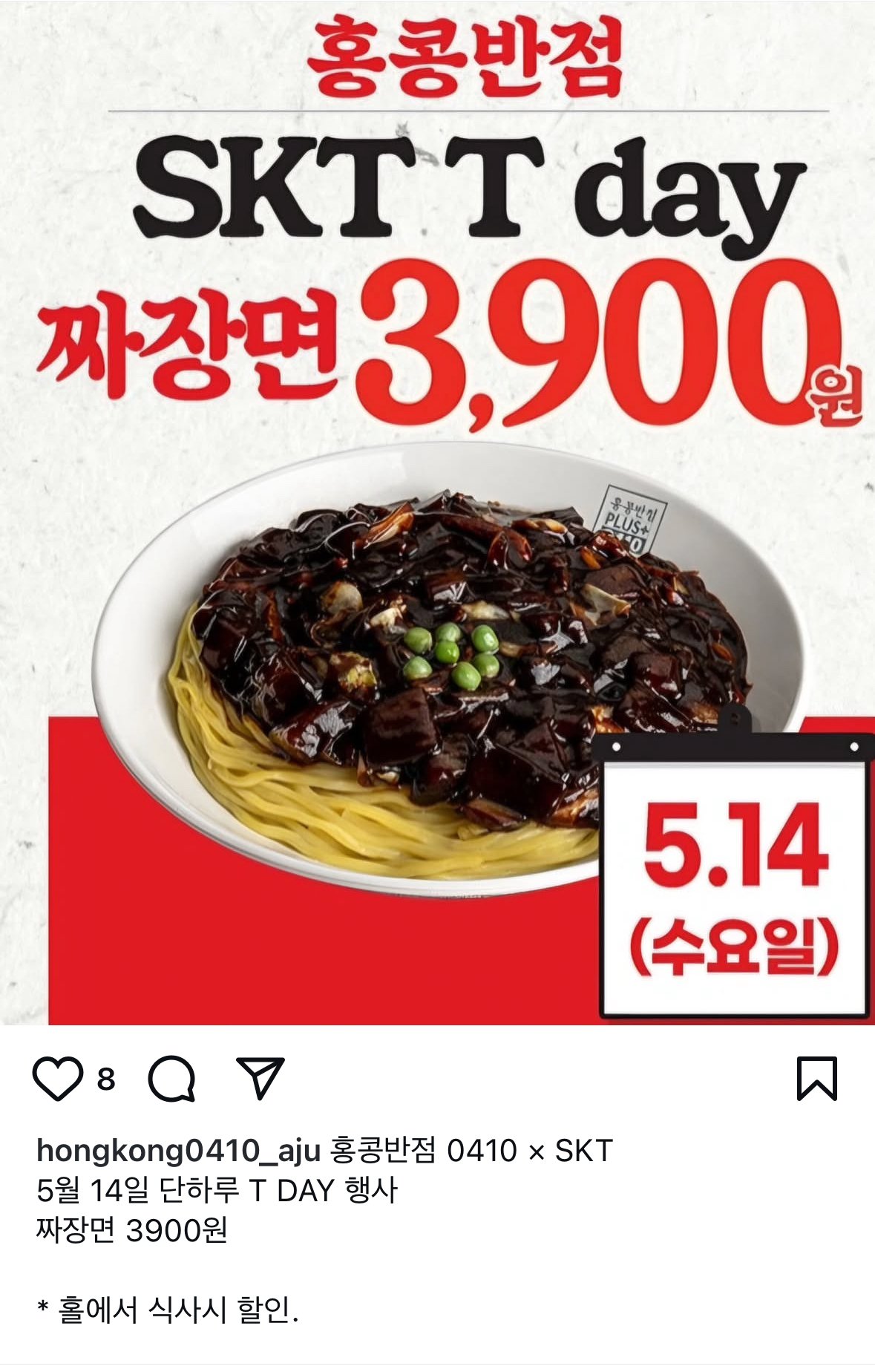Bookmark this jjajangmyeon promo post

(816, 1079)
